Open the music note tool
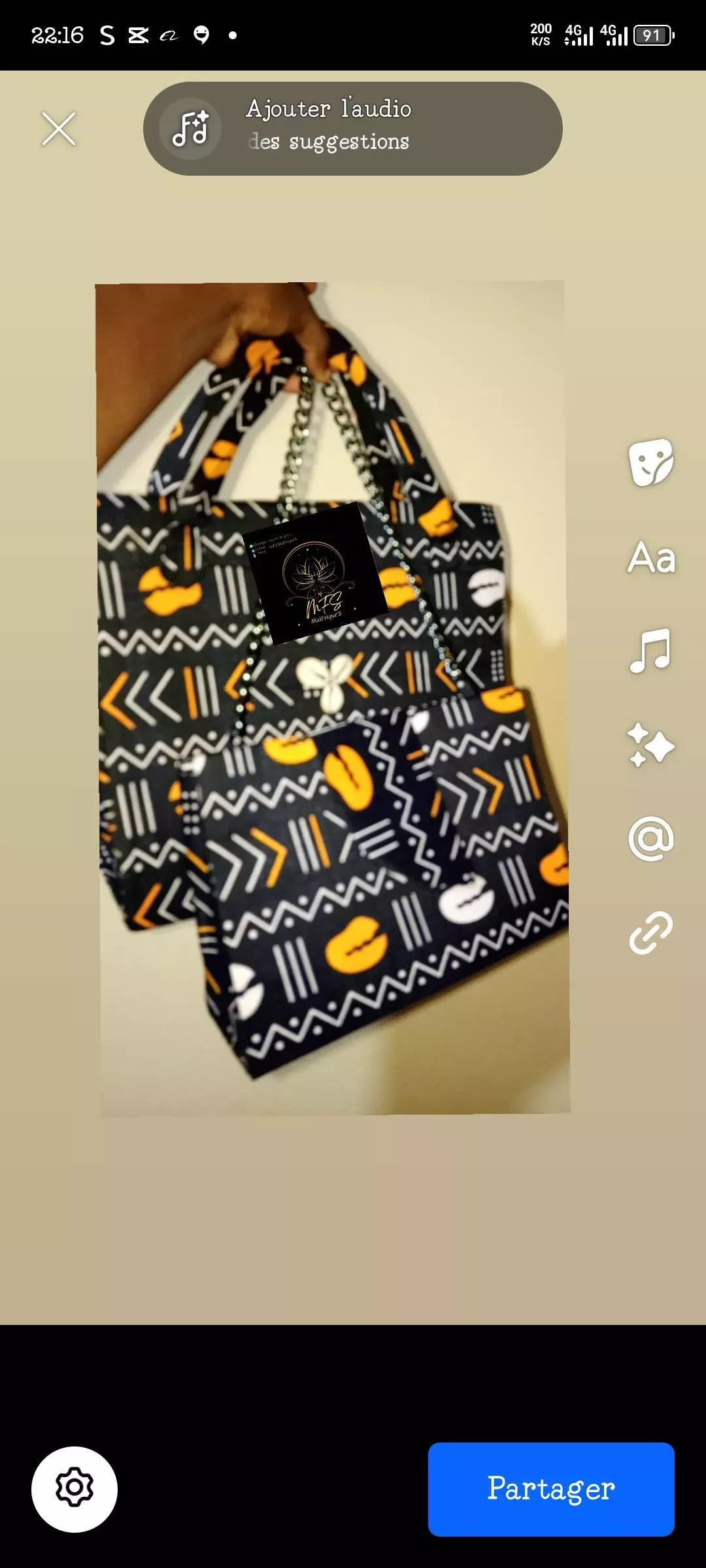This screenshot has width=706, height=1568. [650, 651]
